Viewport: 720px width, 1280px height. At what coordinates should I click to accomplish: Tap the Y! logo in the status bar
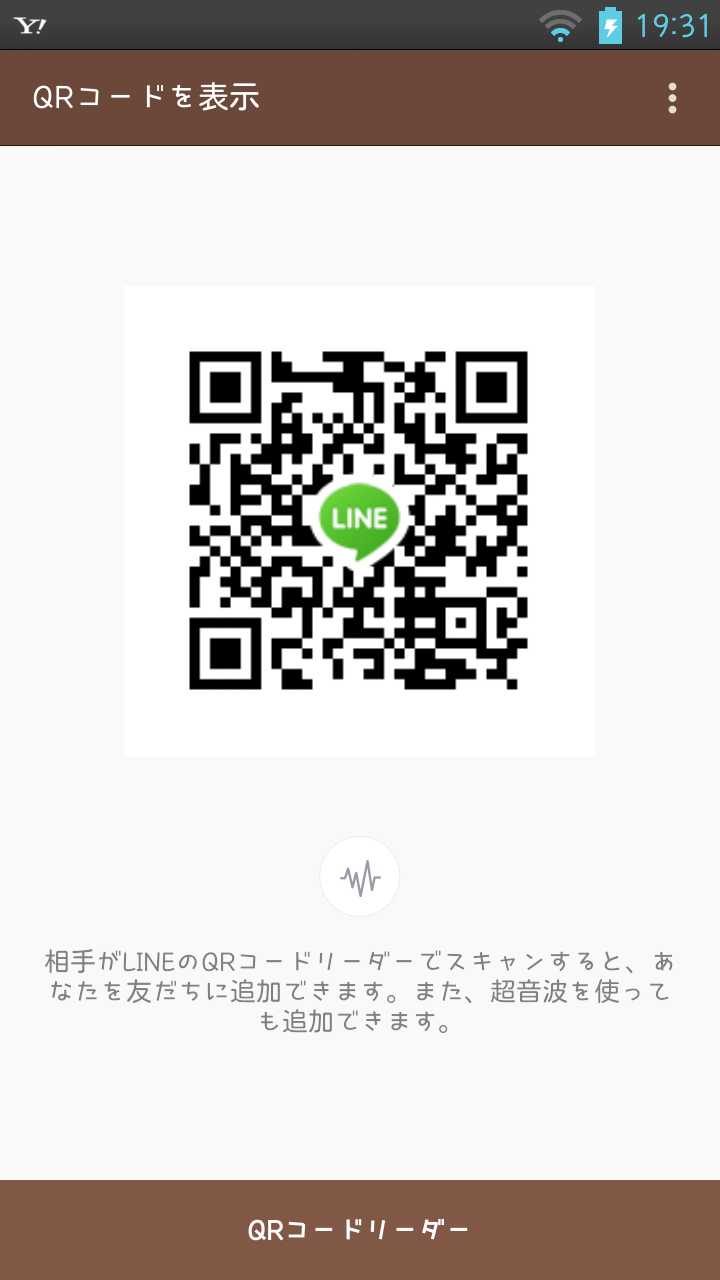pos(30,24)
